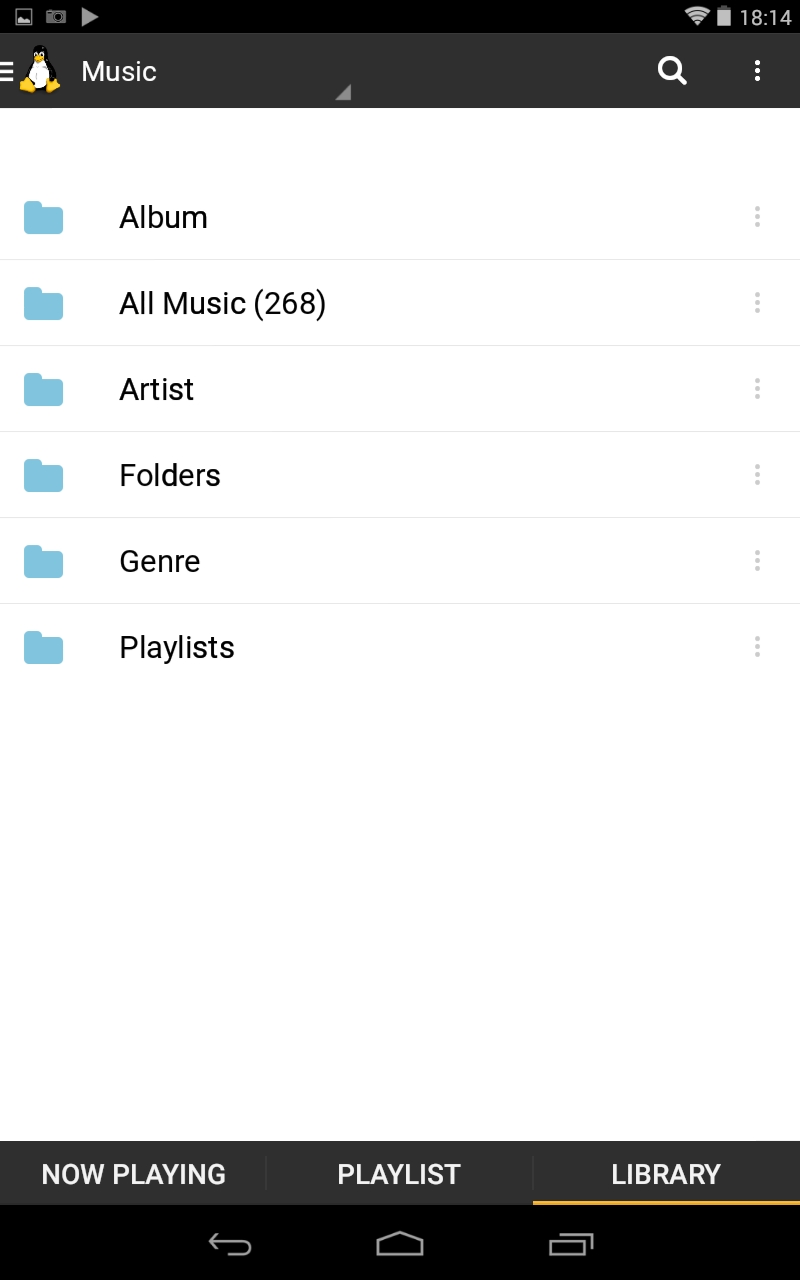Go back with the system back button
800x1280 pixels.
[229, 1243]
